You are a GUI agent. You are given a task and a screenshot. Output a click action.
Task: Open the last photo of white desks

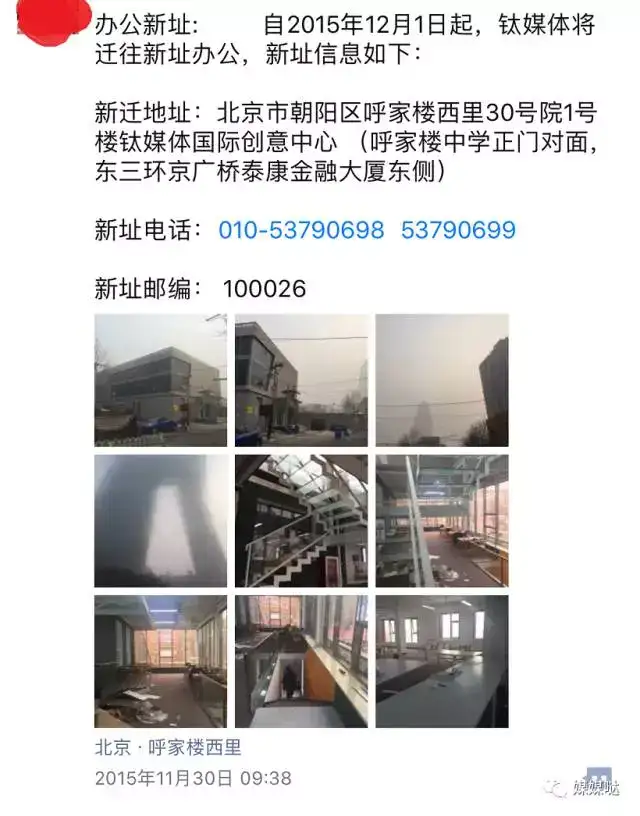point(441,661)
